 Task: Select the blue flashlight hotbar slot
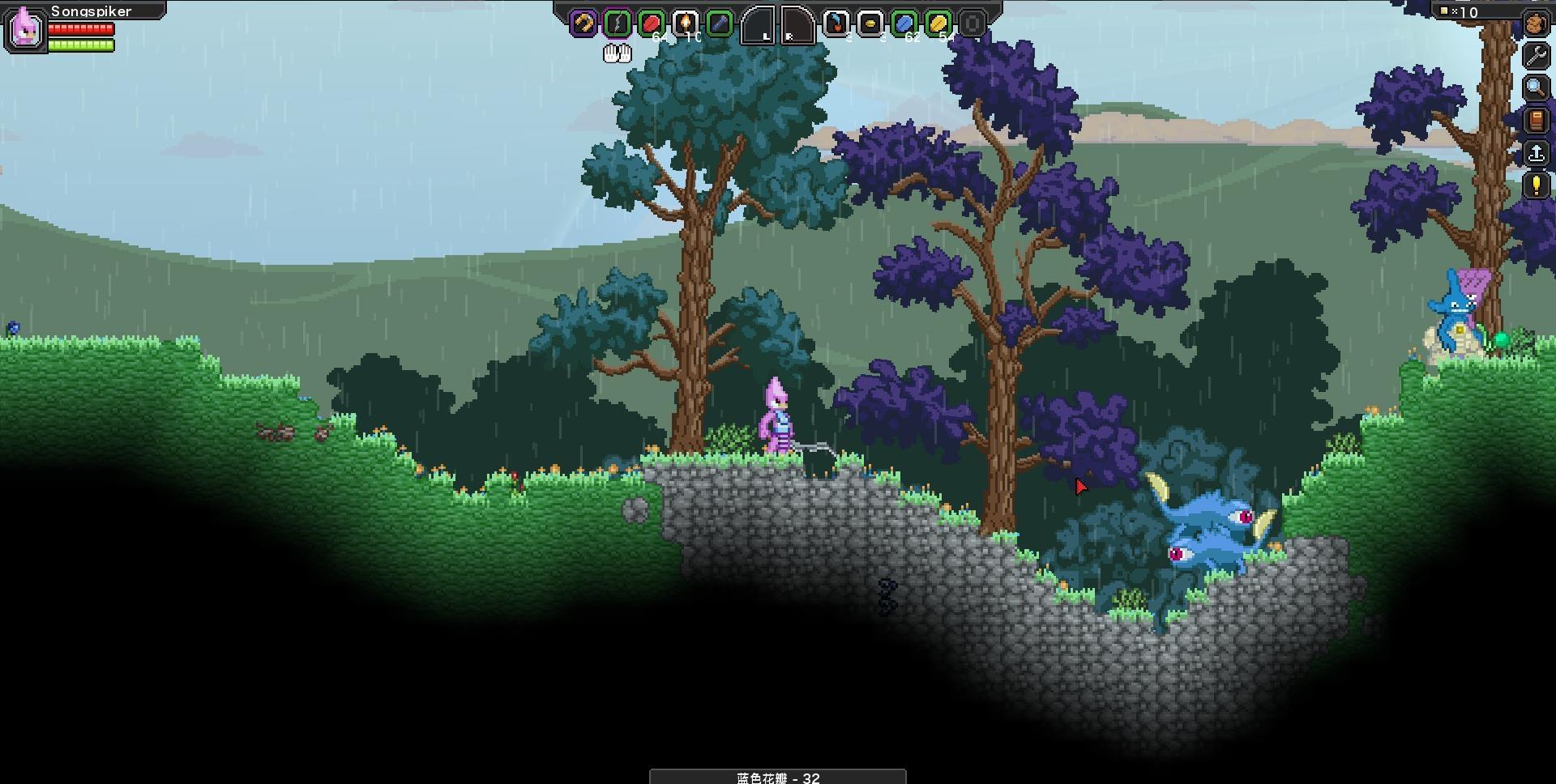719,23
